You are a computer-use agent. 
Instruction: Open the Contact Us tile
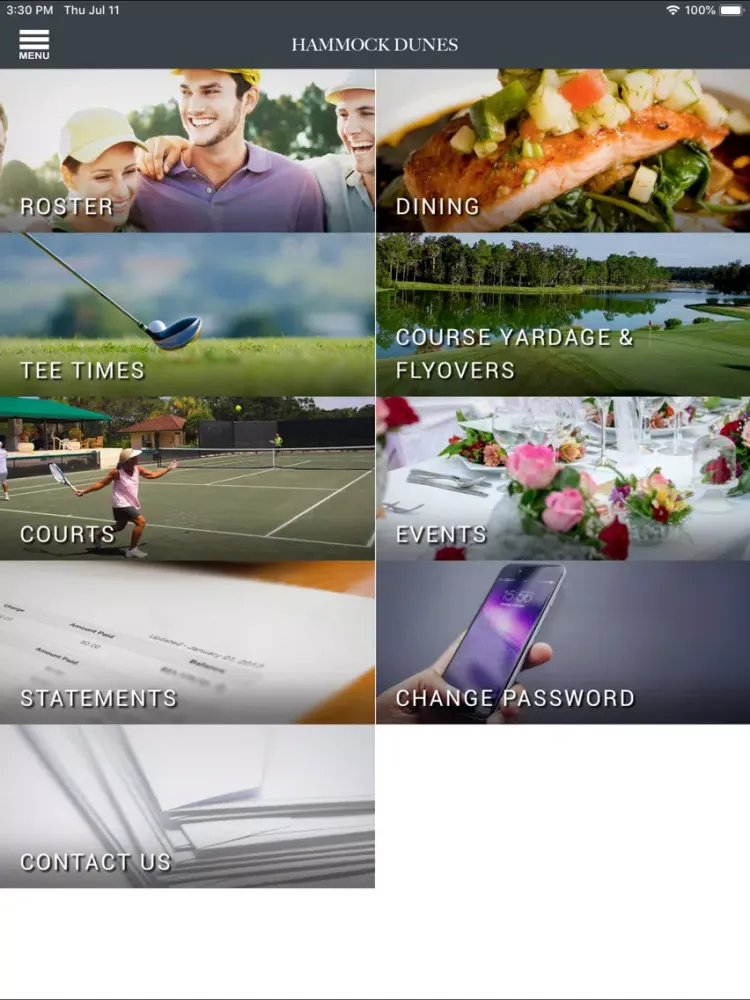click(187, 807)
